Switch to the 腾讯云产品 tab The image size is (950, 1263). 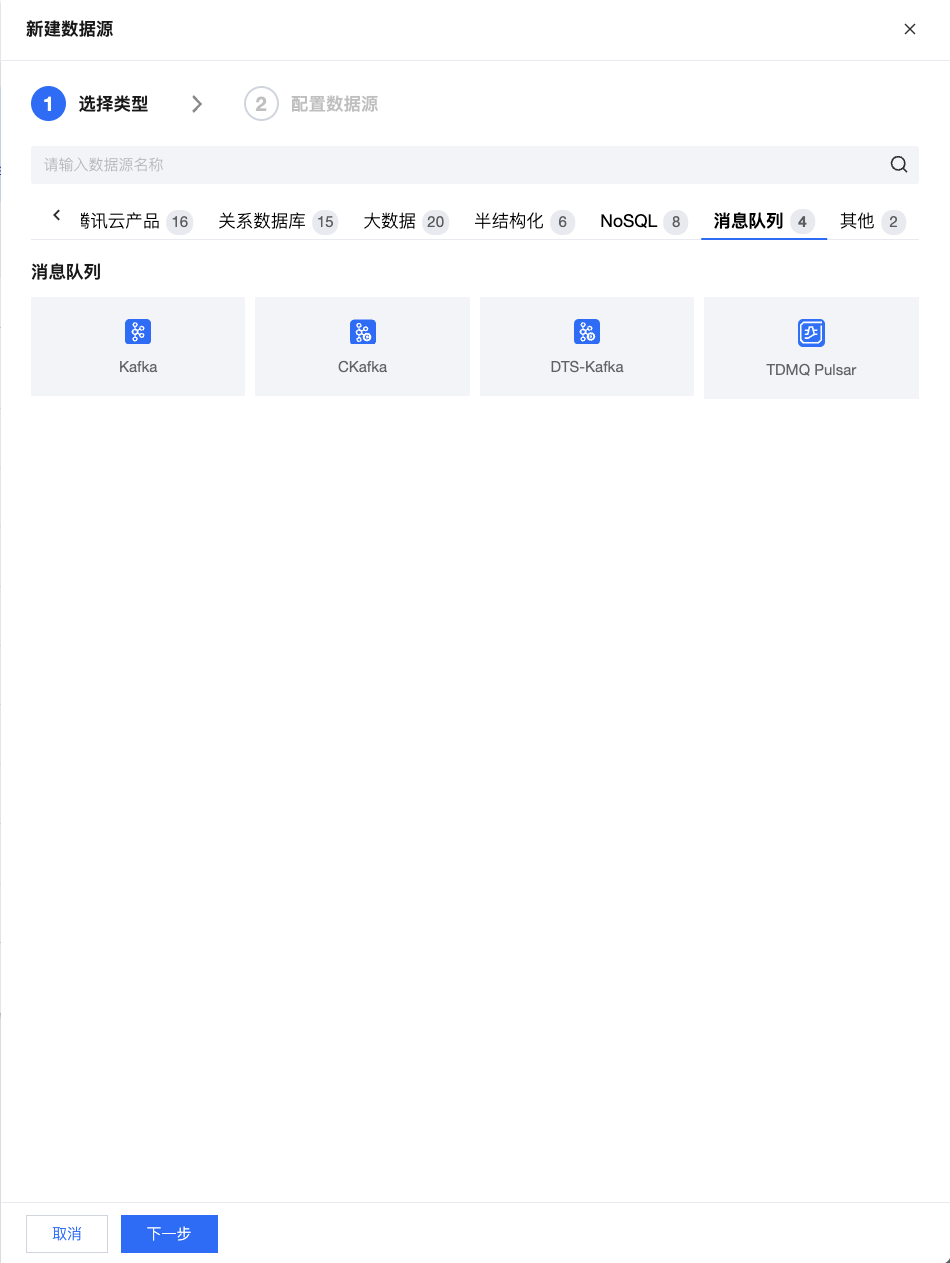tap(130, 221)
